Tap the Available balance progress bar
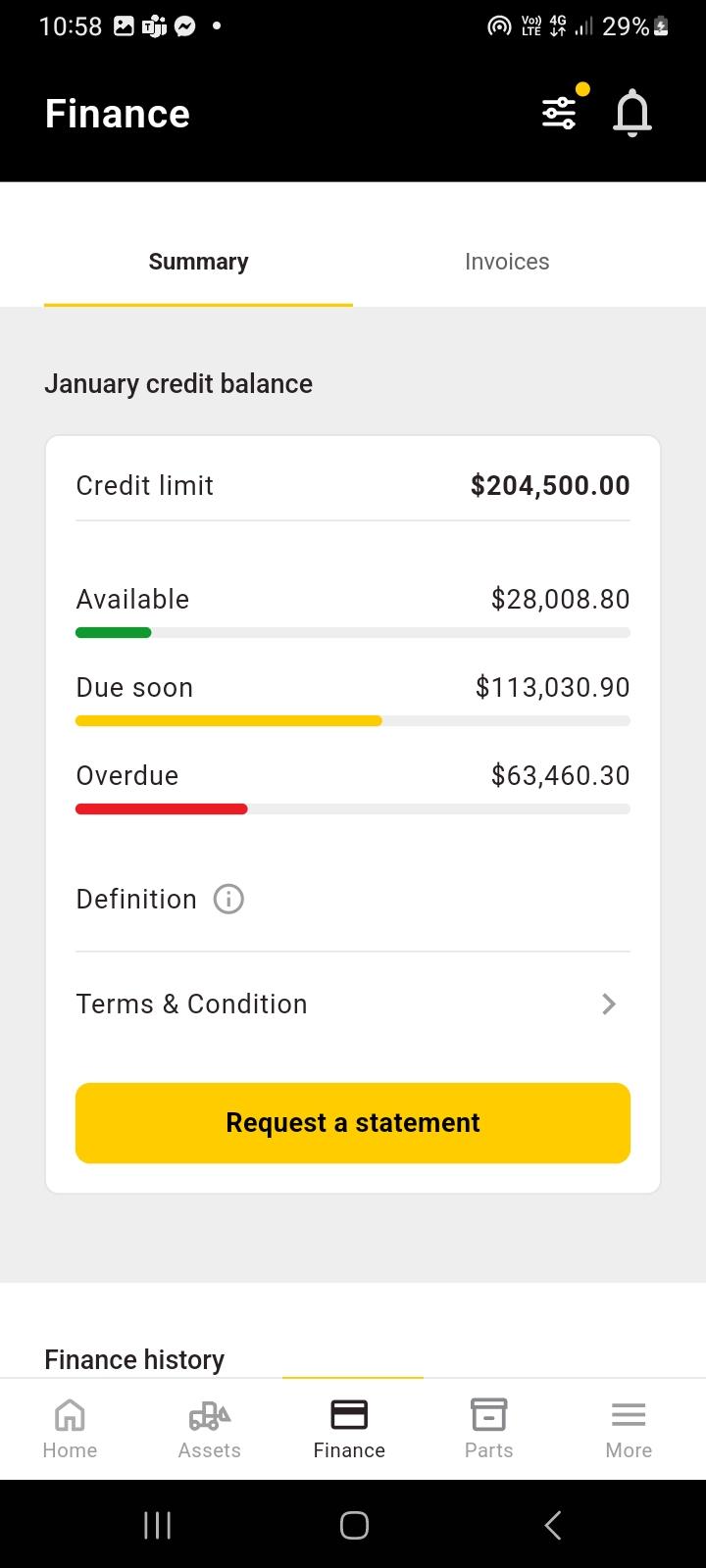 [353, 632]
